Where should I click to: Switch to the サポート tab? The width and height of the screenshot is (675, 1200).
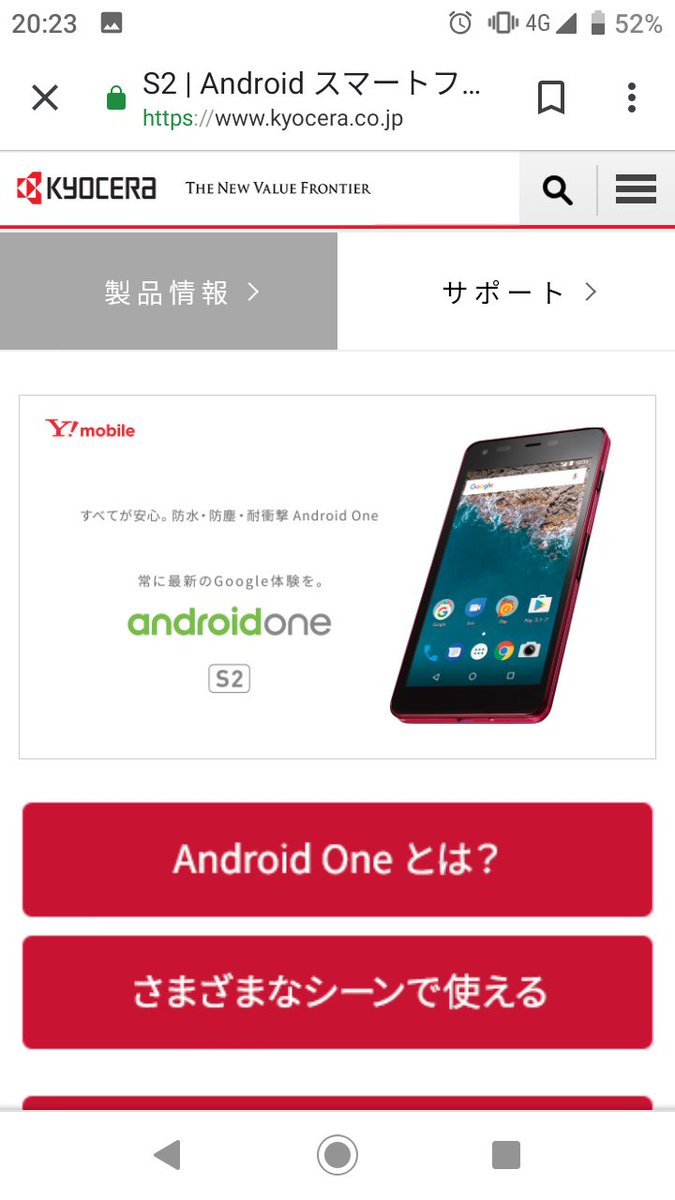[x=506, y=292]
